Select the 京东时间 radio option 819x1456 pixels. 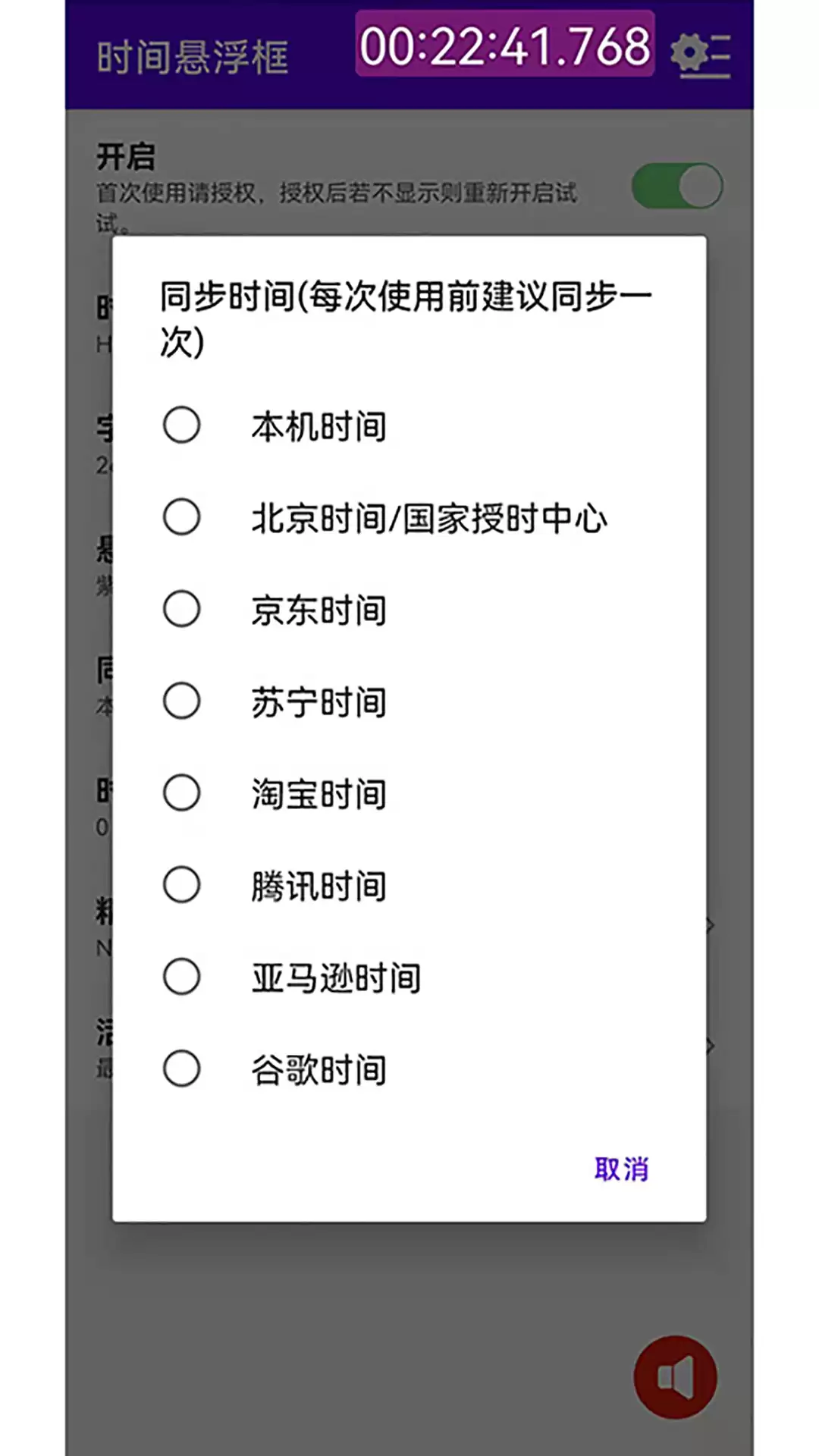click(409, 610)
